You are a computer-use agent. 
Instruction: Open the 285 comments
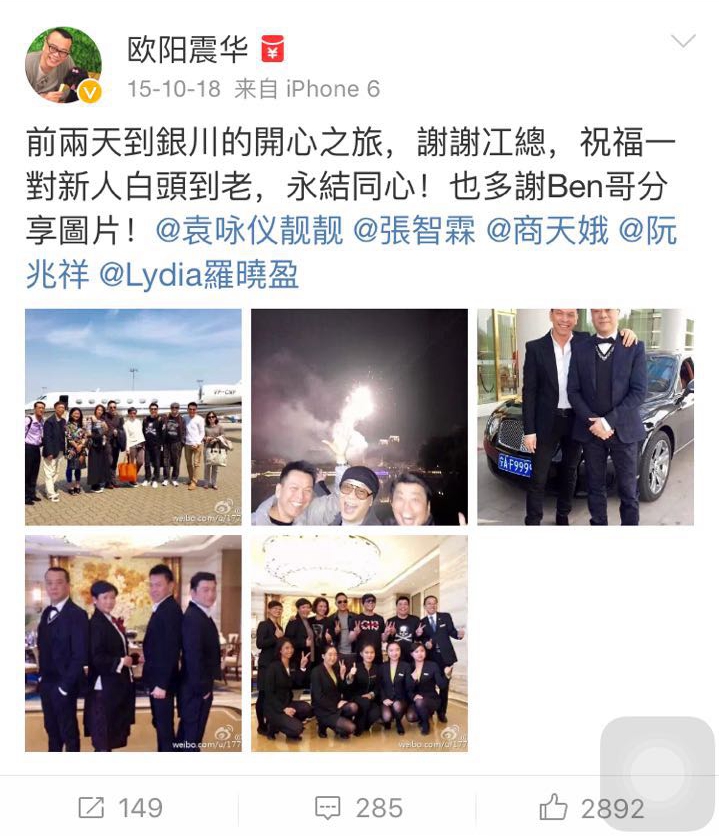(358, 807)
